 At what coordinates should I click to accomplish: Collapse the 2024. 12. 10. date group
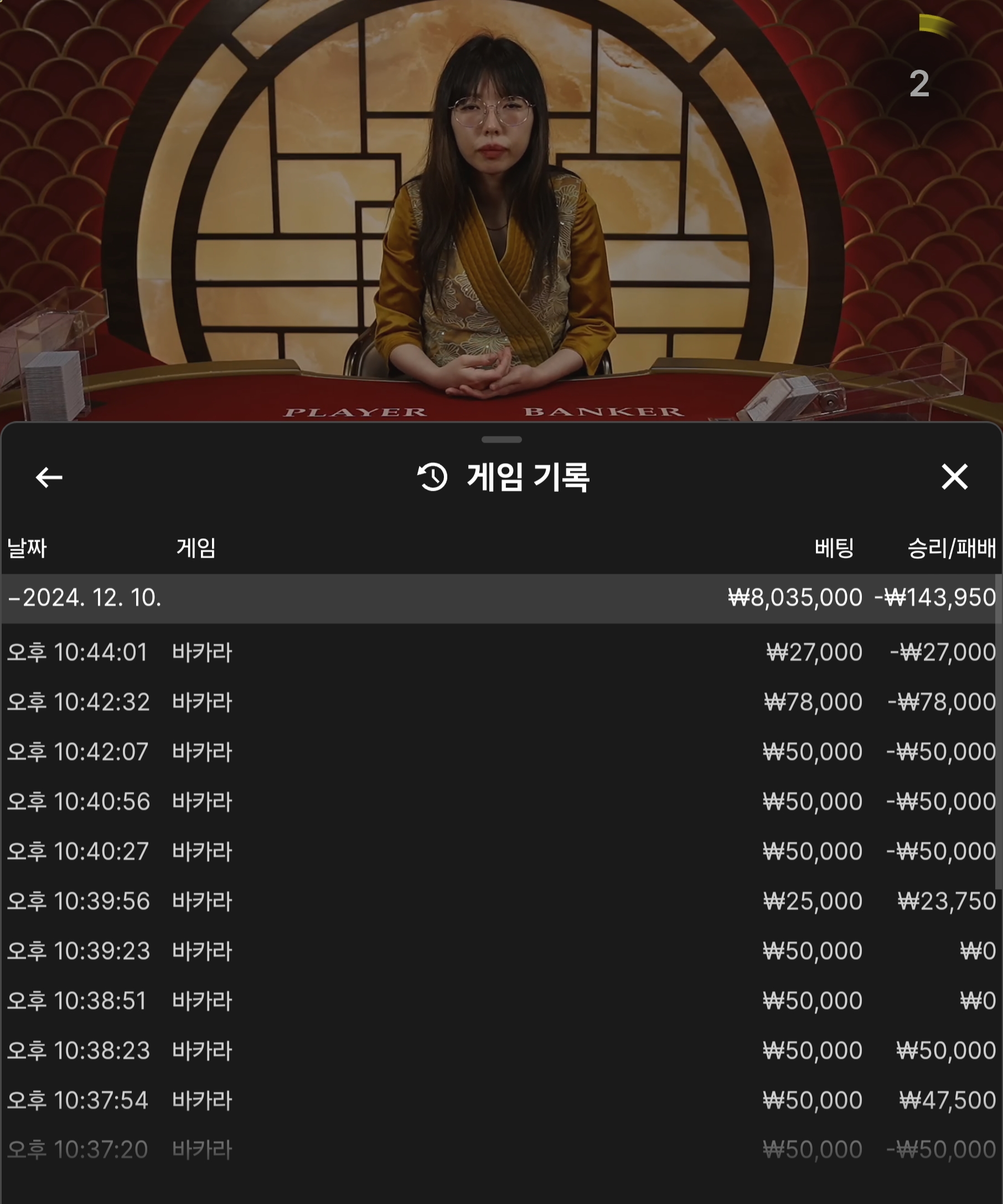click(85, 598)
